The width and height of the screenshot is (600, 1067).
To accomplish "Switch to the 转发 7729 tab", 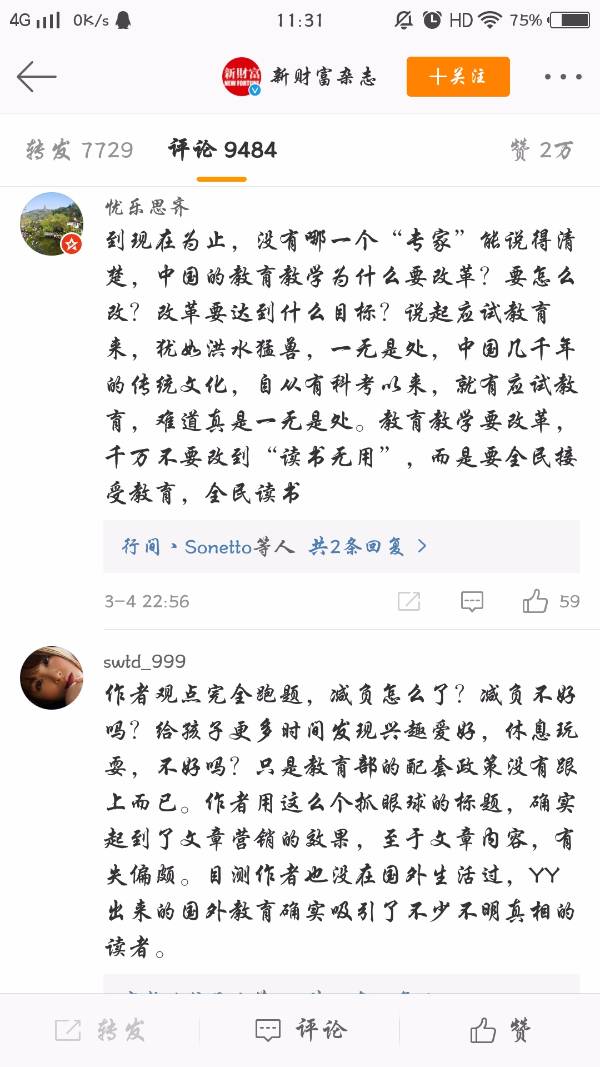I will pyautogui.click(x=79, y=150).
